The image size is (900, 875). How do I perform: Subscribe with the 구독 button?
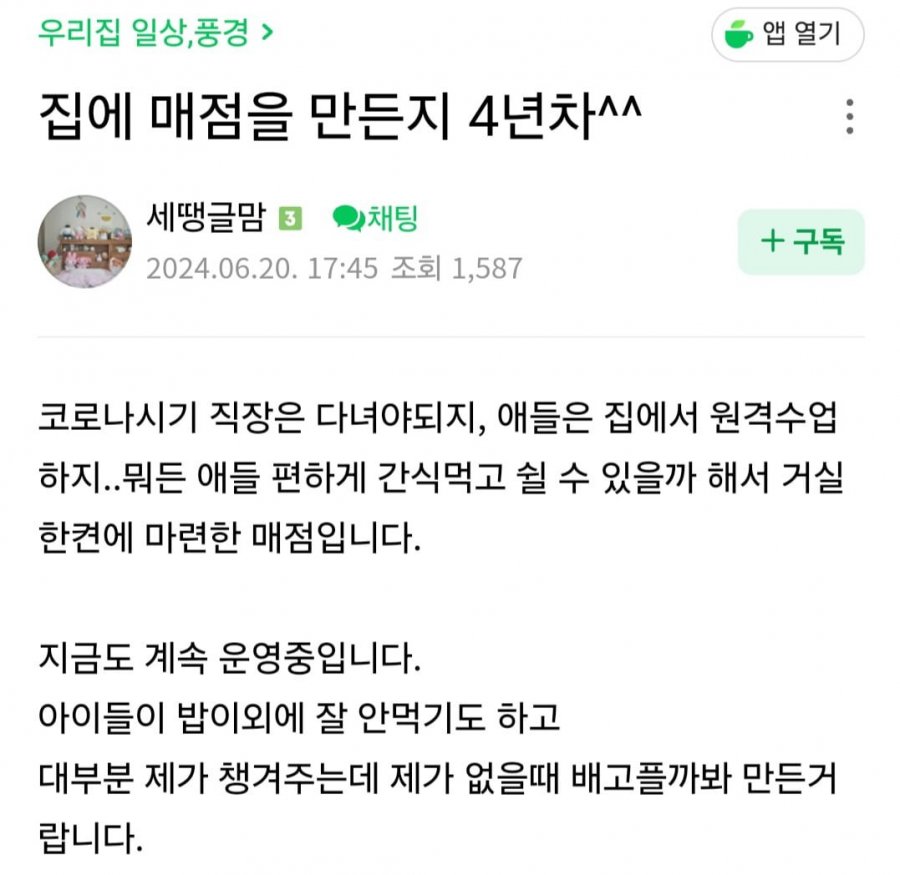click(x=801, y=242)
